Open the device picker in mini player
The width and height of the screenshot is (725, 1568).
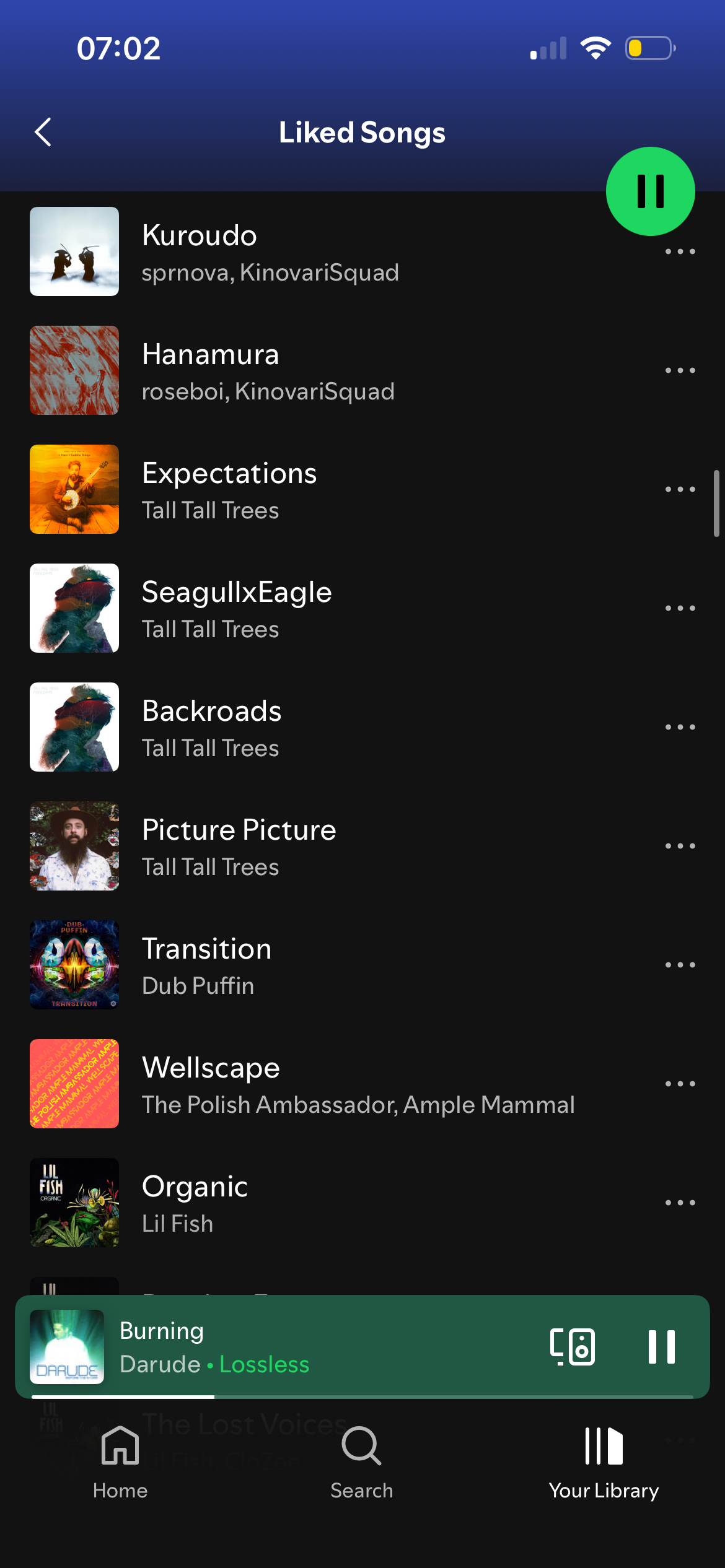point(572,1347)
